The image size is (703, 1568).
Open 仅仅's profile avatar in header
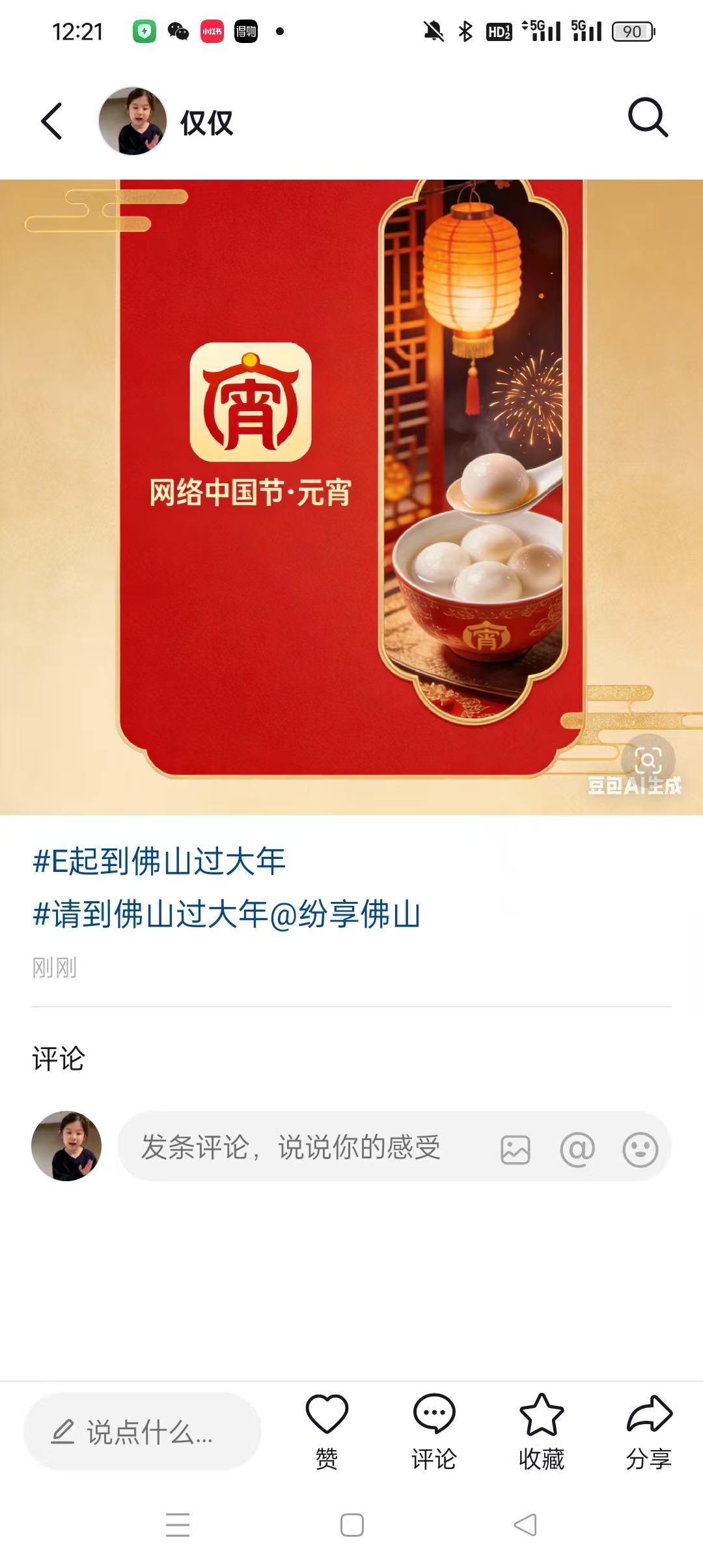(x=133, y=121)
